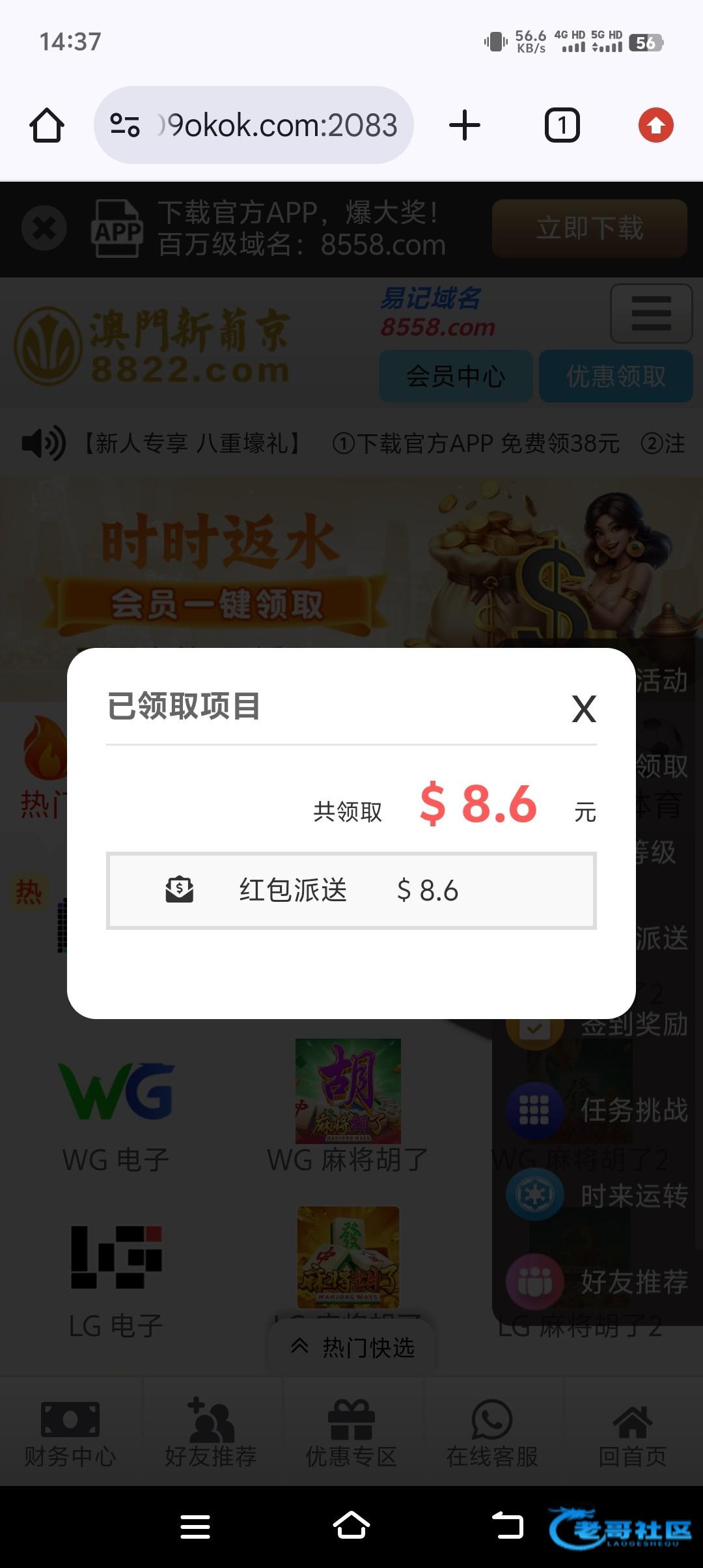The width and height of the screenshot is (703, 1568).
Task: Go to 会员中心
Action: pos(456,376)
